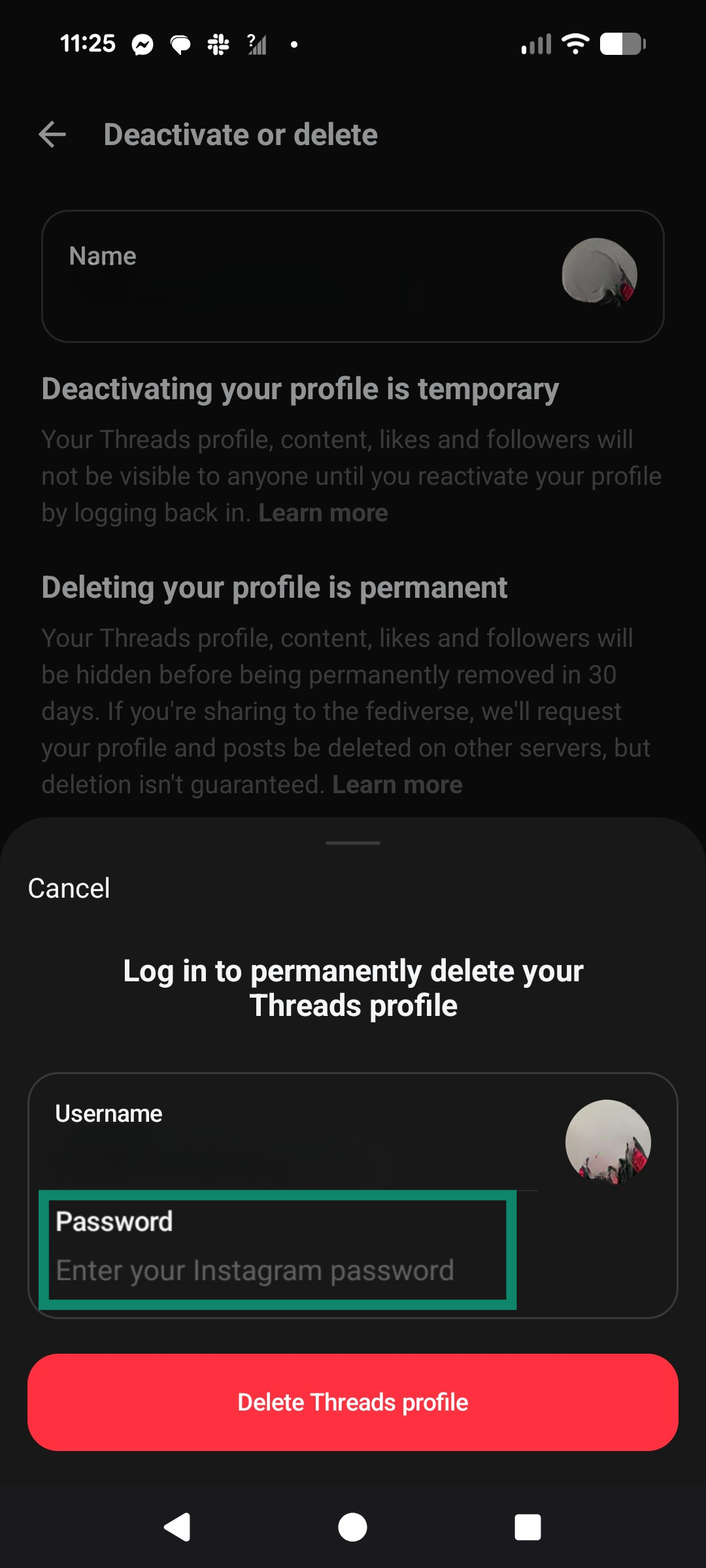The image size is (706, 1568).
Task: Click the back arrow next to Deactivate or delete
Action: coord(51,134)
